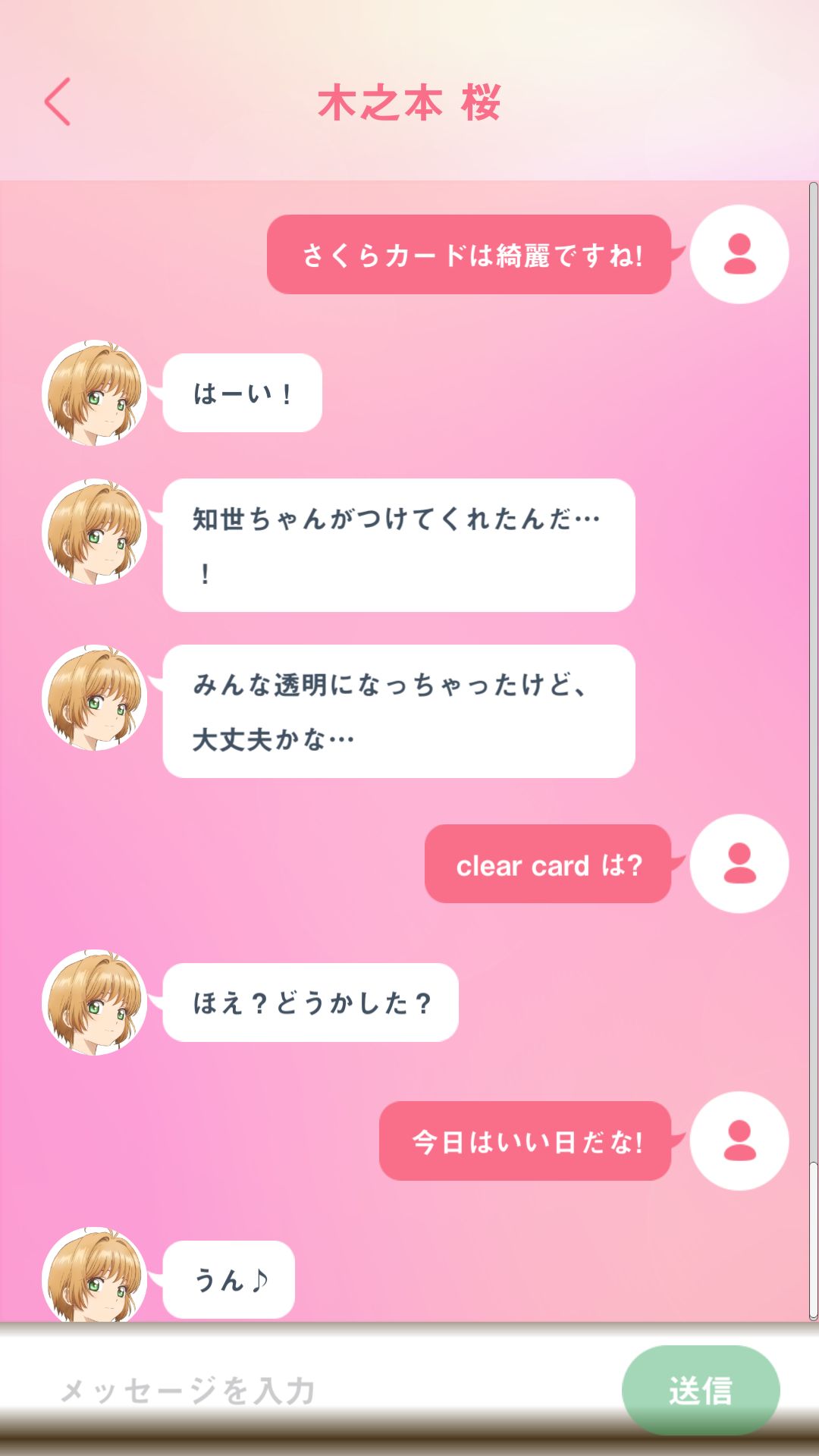The width and height of the screenshot is (819, 1456).
Task: Tap the 'はーい！' message bubble
Action: (x=243, y=394)
